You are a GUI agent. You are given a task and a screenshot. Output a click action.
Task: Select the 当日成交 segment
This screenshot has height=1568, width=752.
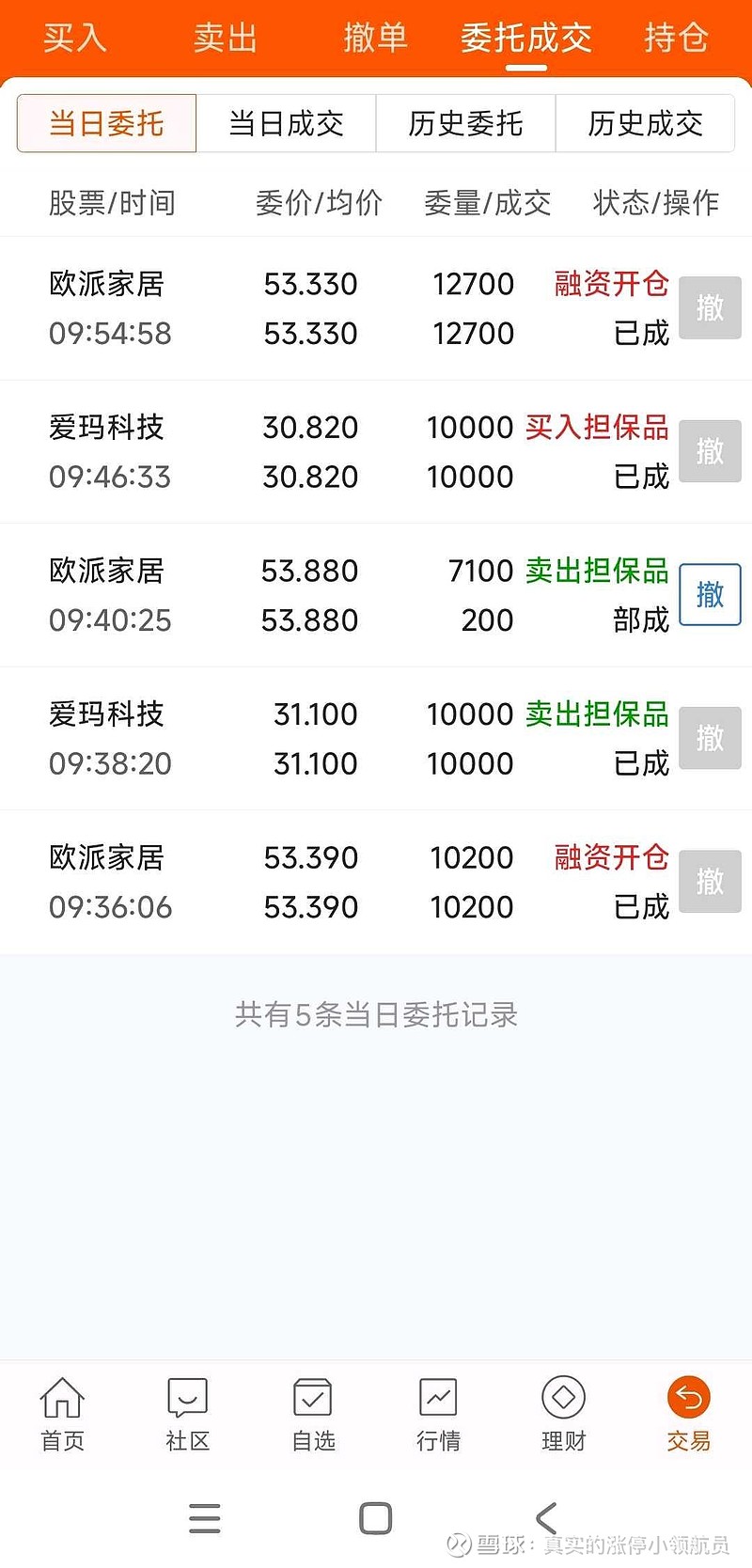tap(286, 123)
